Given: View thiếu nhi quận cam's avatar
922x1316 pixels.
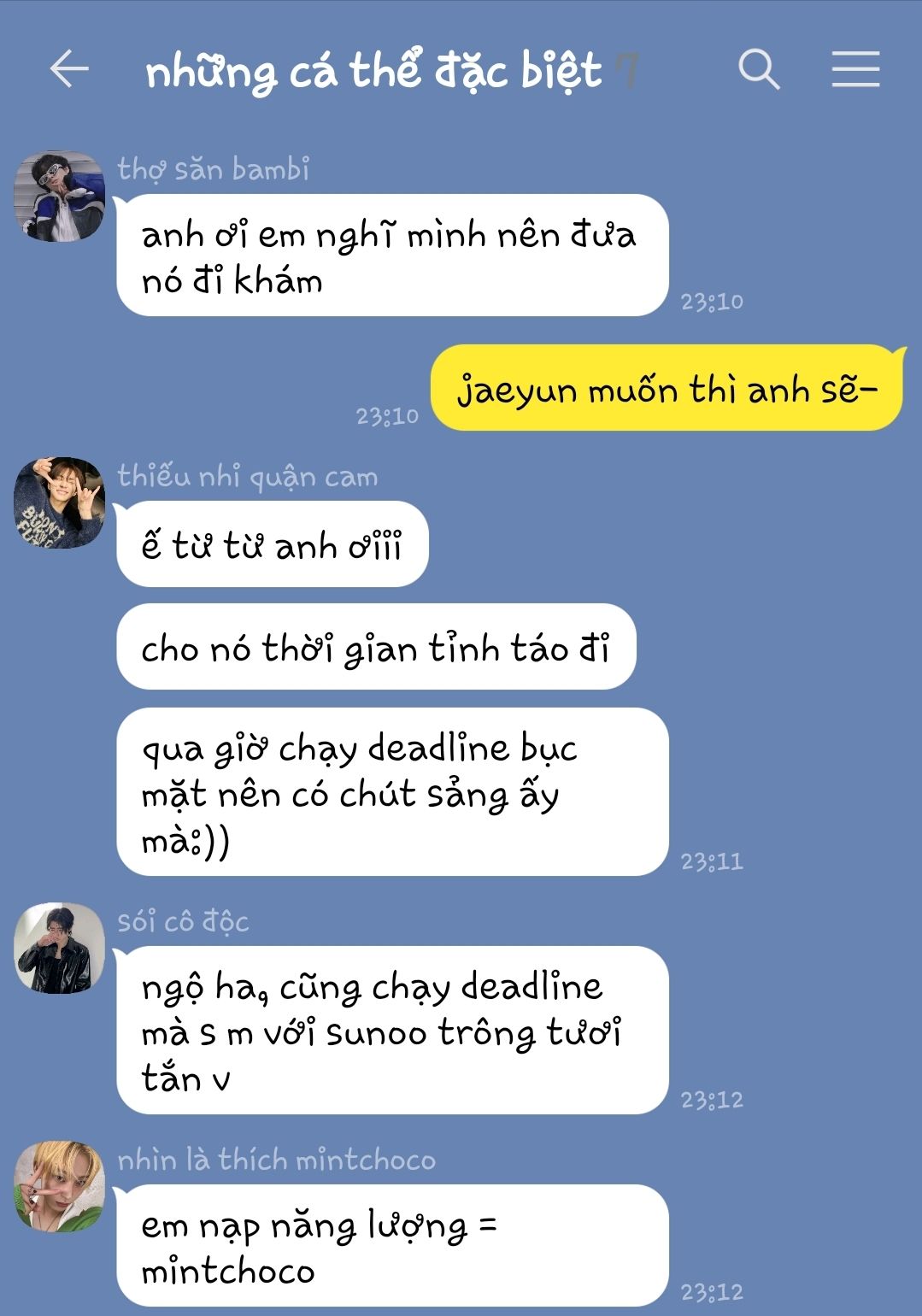Looking at the screenshot, I should tap(59, 502).
